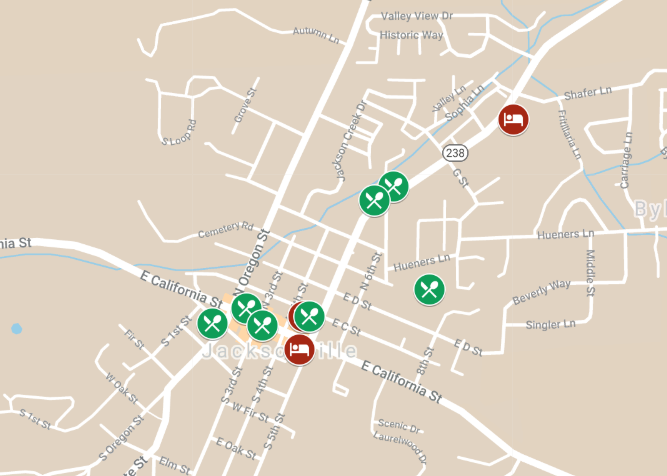Open the restaurant pin next to E C St
Screen dimensions: 667x476
(x=310, y=317)
